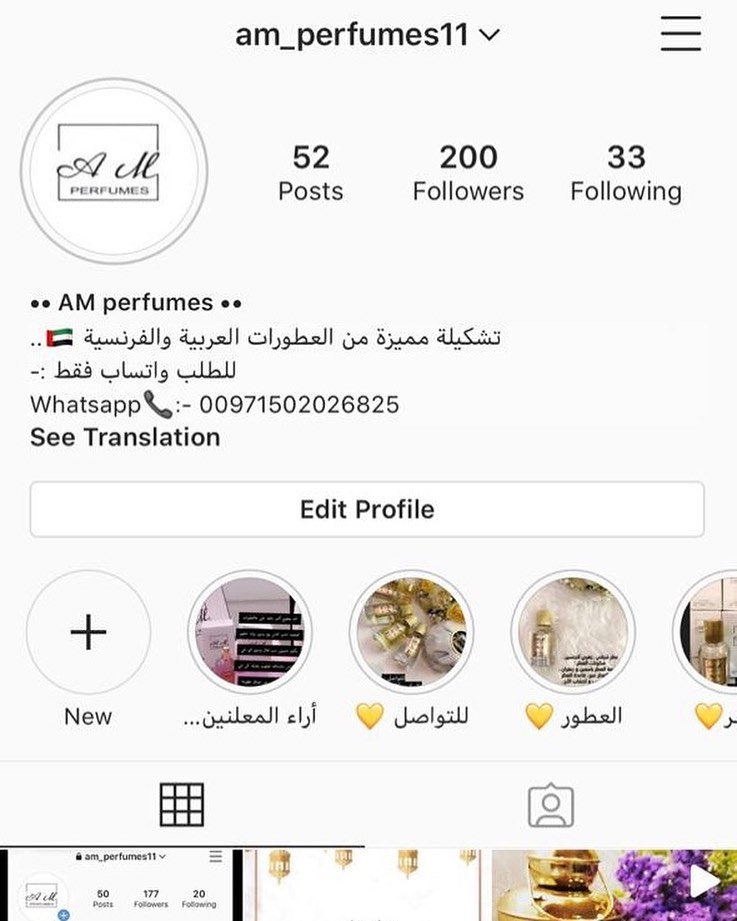The width and height of the screenshot is (737, 921).
Task: Tap the Edit Profile button
Action: coord(367,509)
